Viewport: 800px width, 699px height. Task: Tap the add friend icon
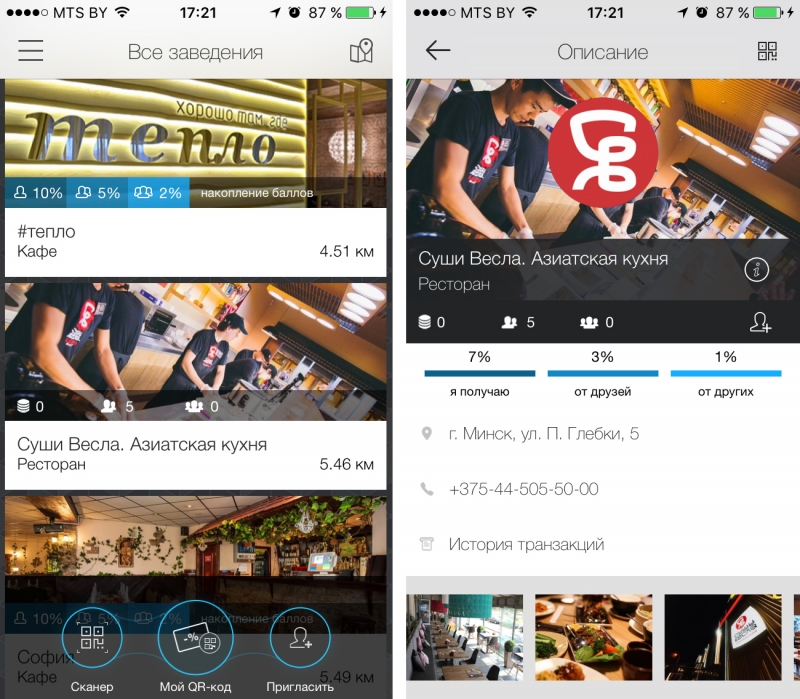[761, 323]
